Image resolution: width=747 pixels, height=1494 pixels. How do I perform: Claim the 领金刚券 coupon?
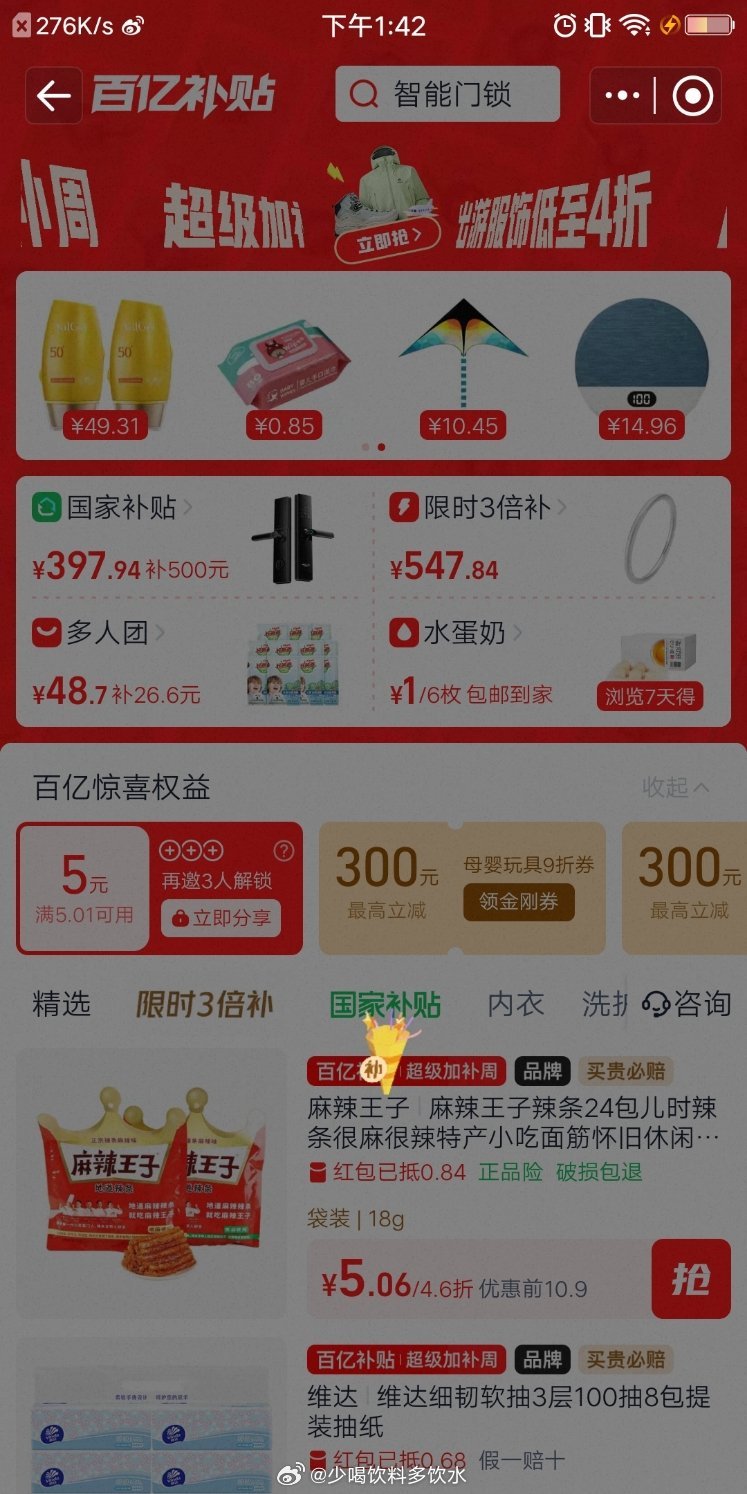click(x=518, y=902)
